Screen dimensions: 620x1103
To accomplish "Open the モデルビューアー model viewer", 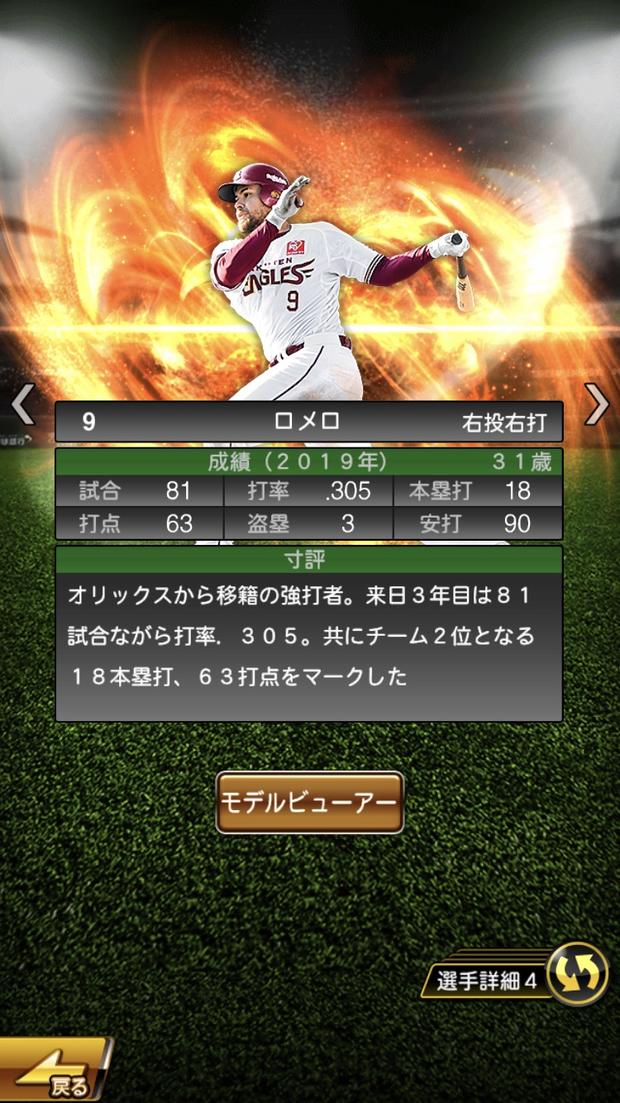I will 309,802.
